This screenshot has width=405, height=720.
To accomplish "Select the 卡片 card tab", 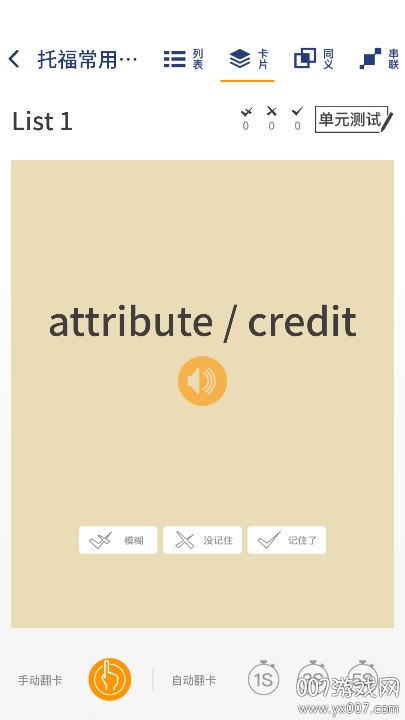I will coord(248,59).
